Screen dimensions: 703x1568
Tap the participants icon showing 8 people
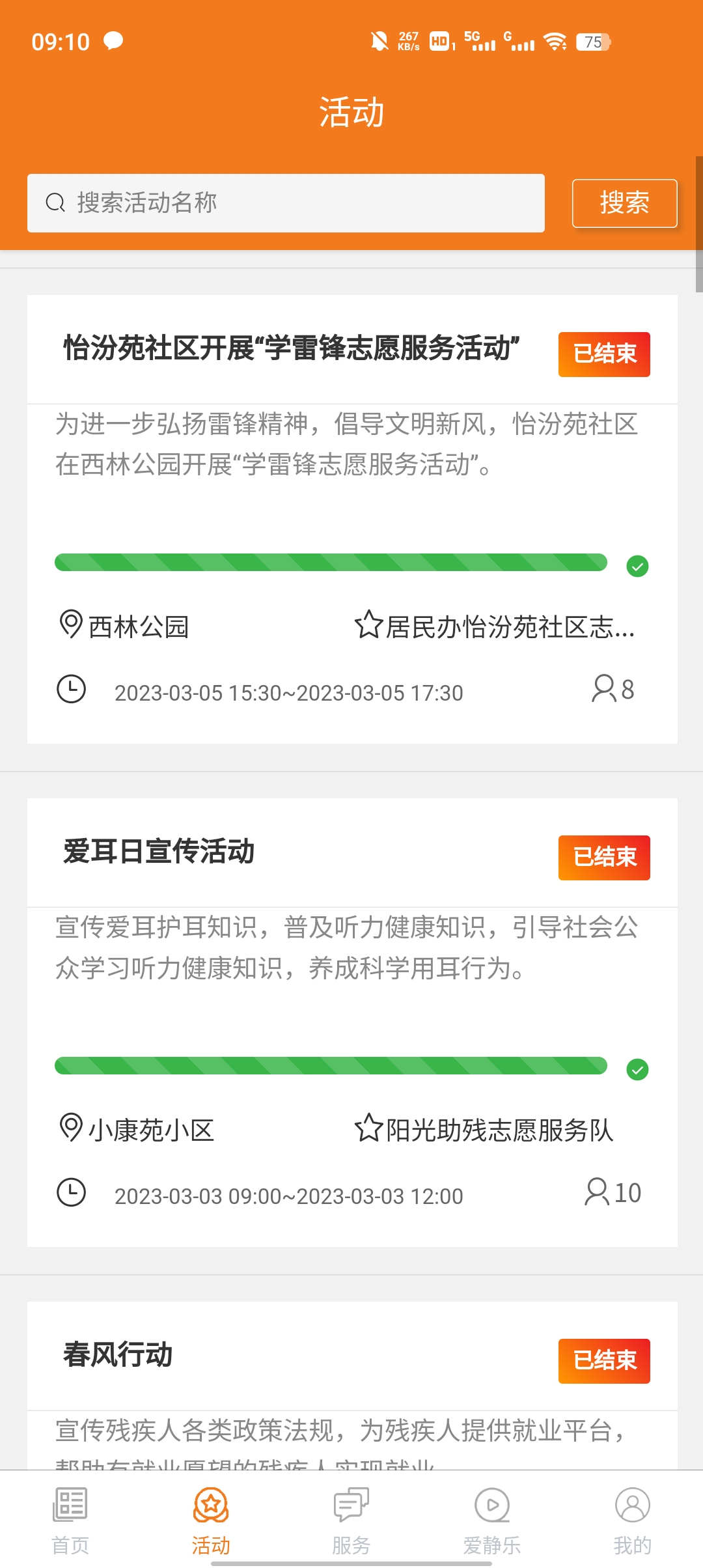coord(605,692)
